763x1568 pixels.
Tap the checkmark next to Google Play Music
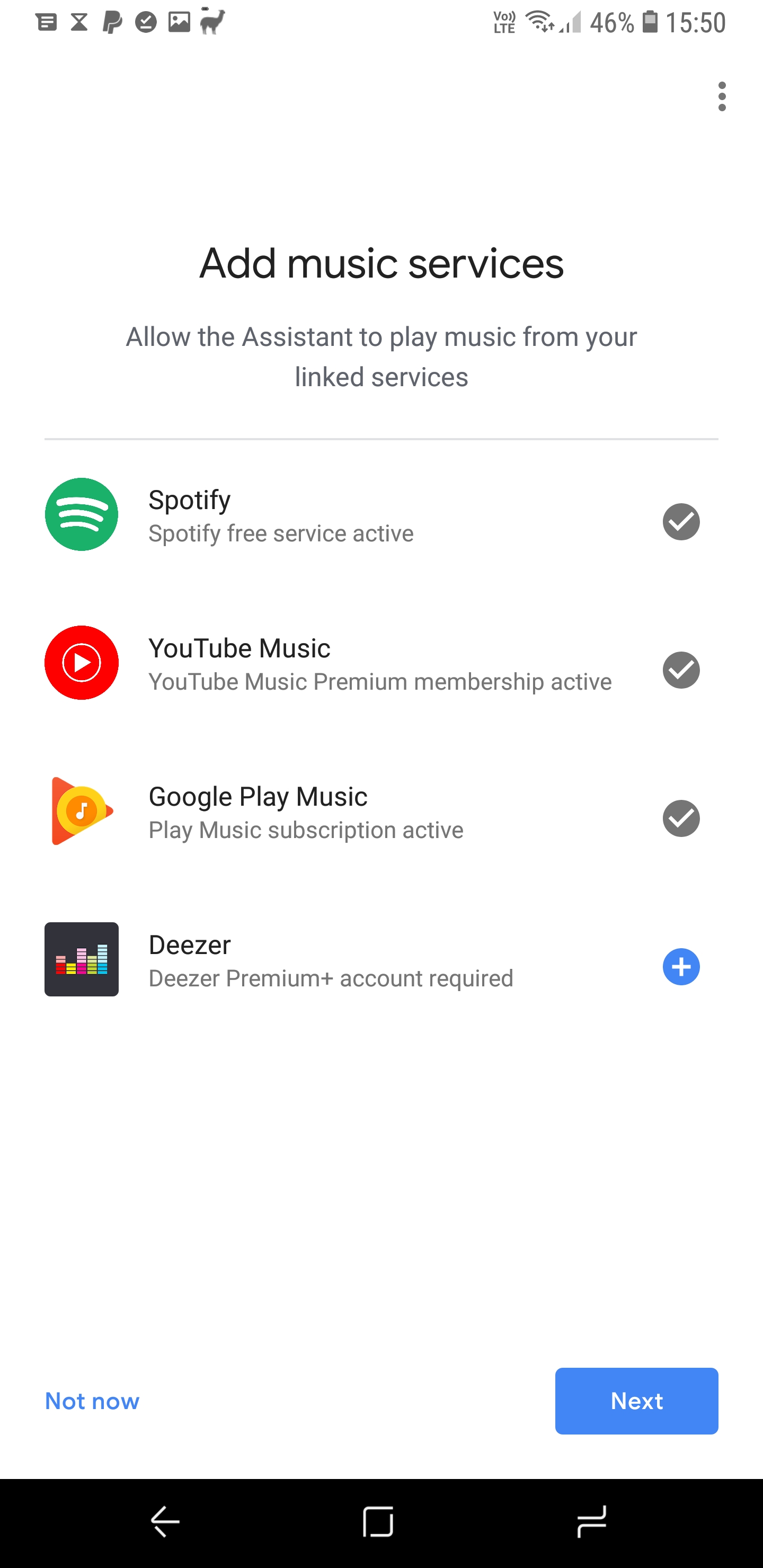[681, 818]
